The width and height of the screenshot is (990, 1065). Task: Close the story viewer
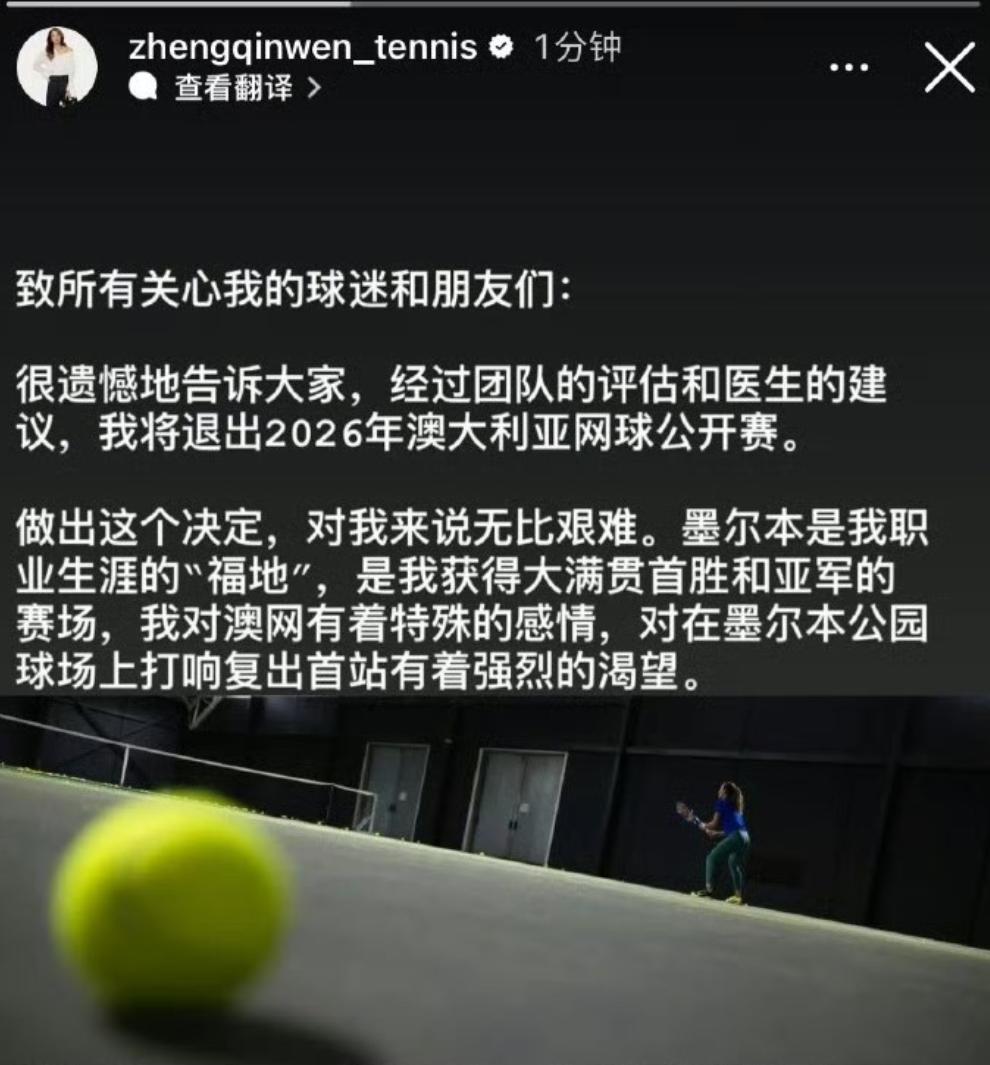[x=949, y=68]
